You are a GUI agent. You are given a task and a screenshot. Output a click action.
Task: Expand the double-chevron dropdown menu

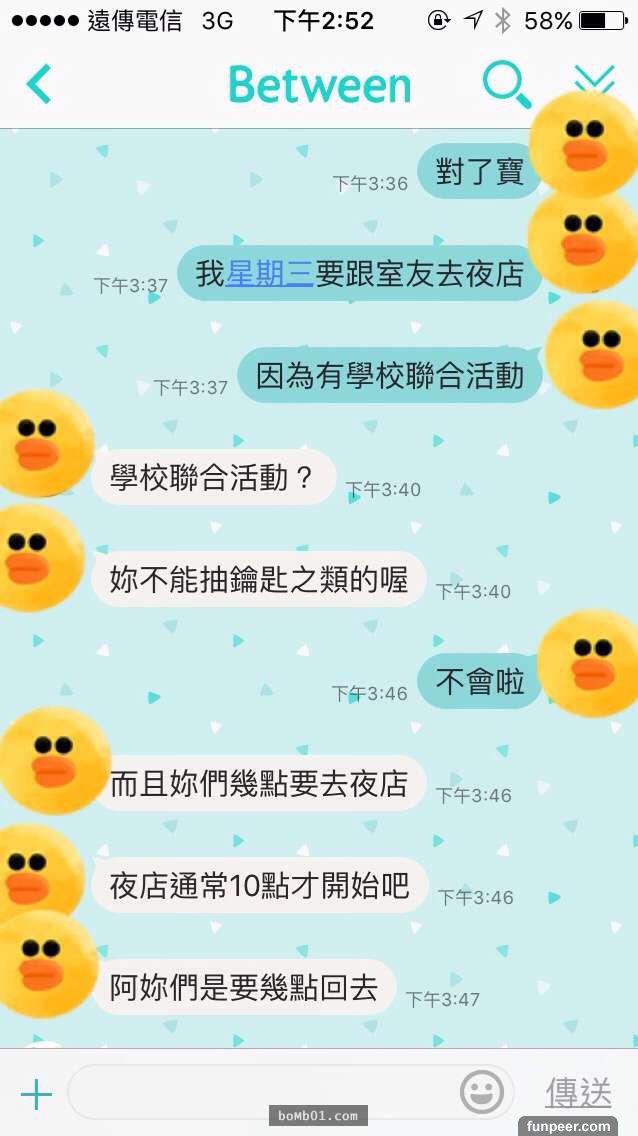[593, 78]
